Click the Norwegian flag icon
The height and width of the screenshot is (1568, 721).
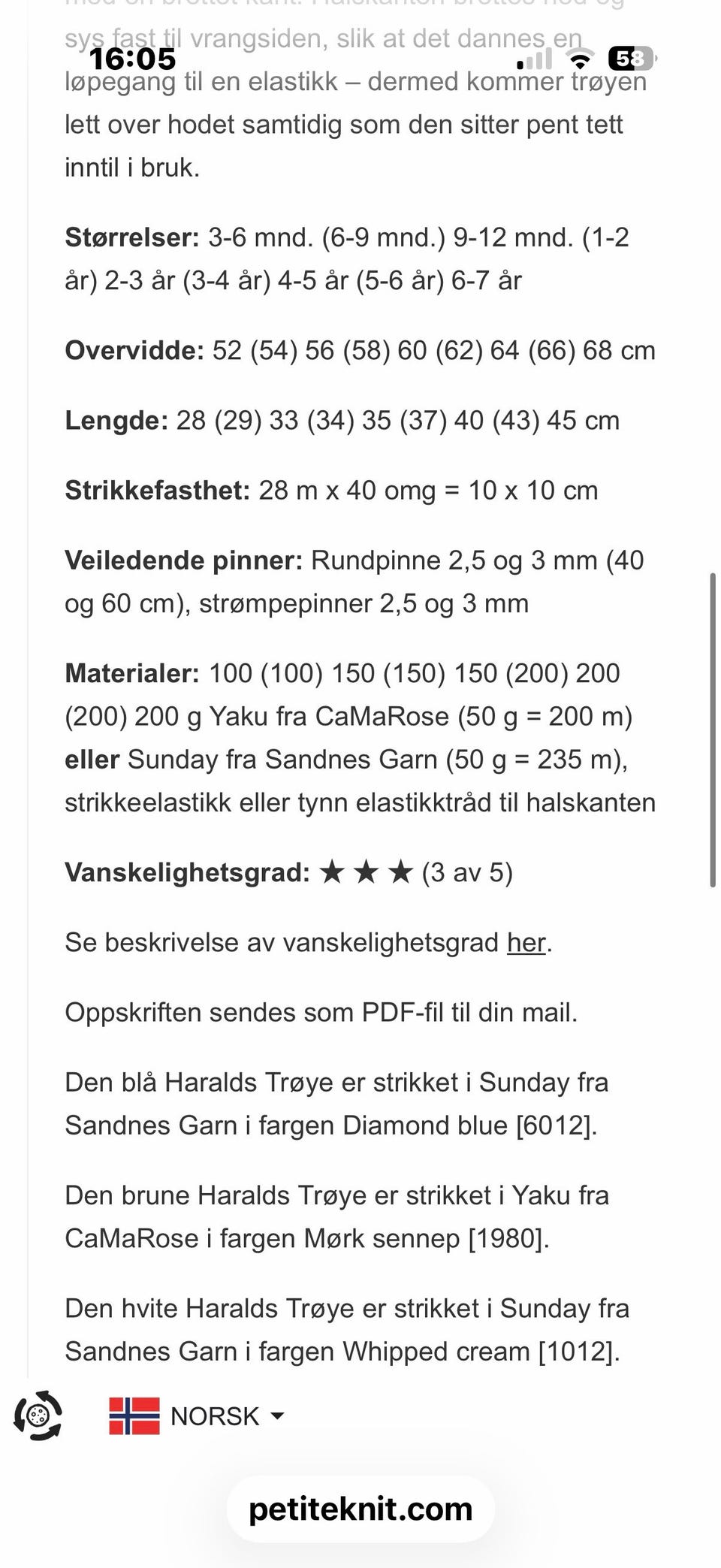tap(136, 1415)
